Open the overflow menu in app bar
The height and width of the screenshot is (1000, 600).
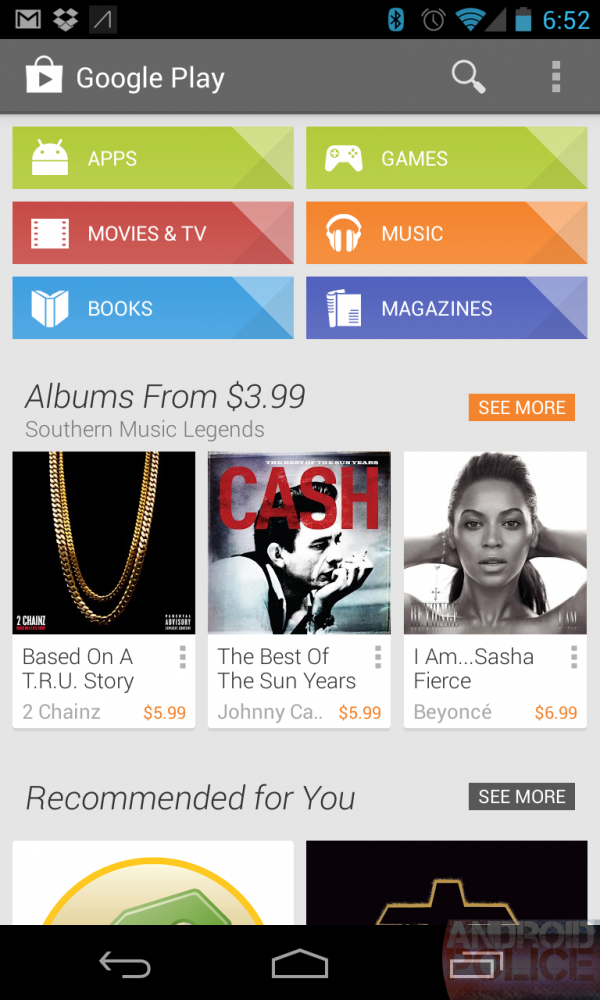pyautogui.click(x=556, y=77)
